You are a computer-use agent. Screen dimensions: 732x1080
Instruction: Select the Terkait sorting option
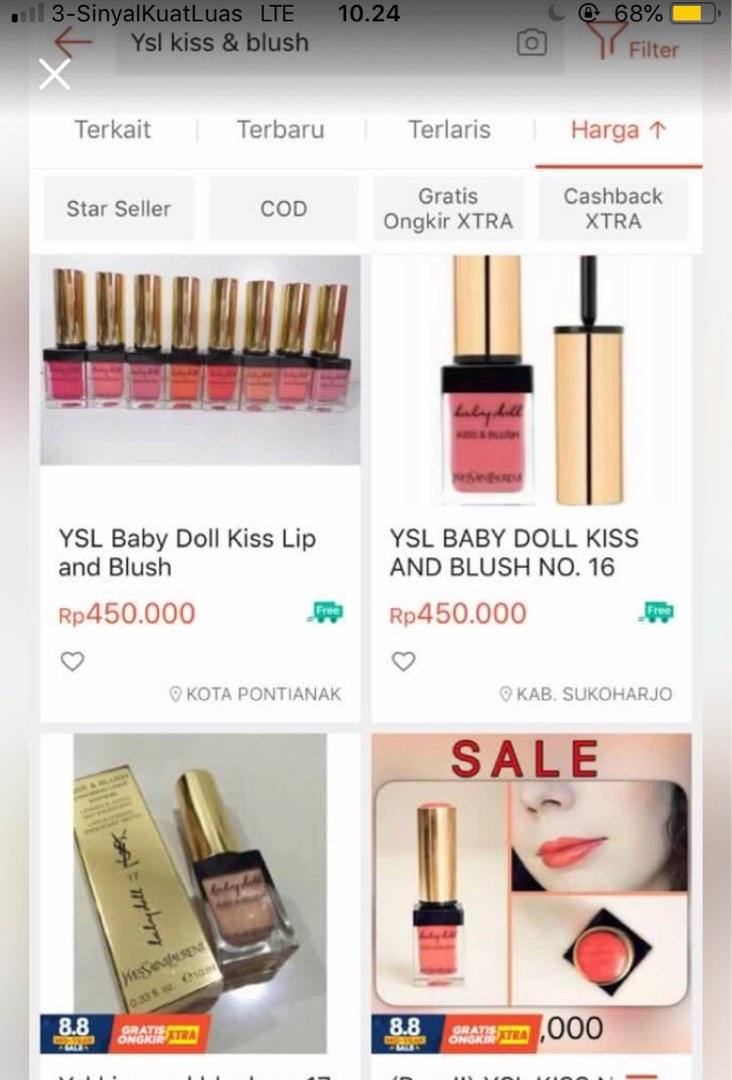(x=113, y=130)
